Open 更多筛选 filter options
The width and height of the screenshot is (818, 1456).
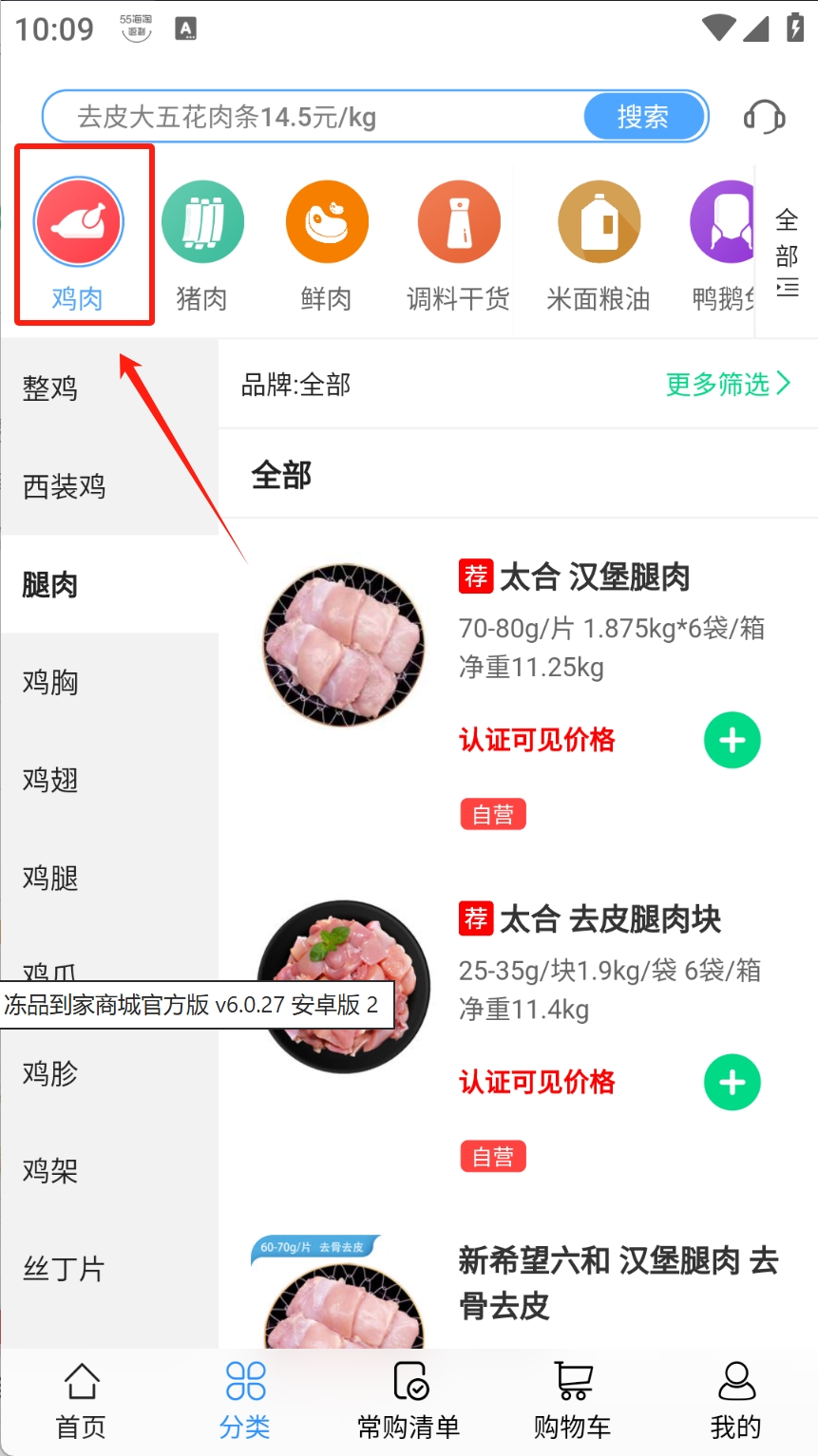[728, 384]
